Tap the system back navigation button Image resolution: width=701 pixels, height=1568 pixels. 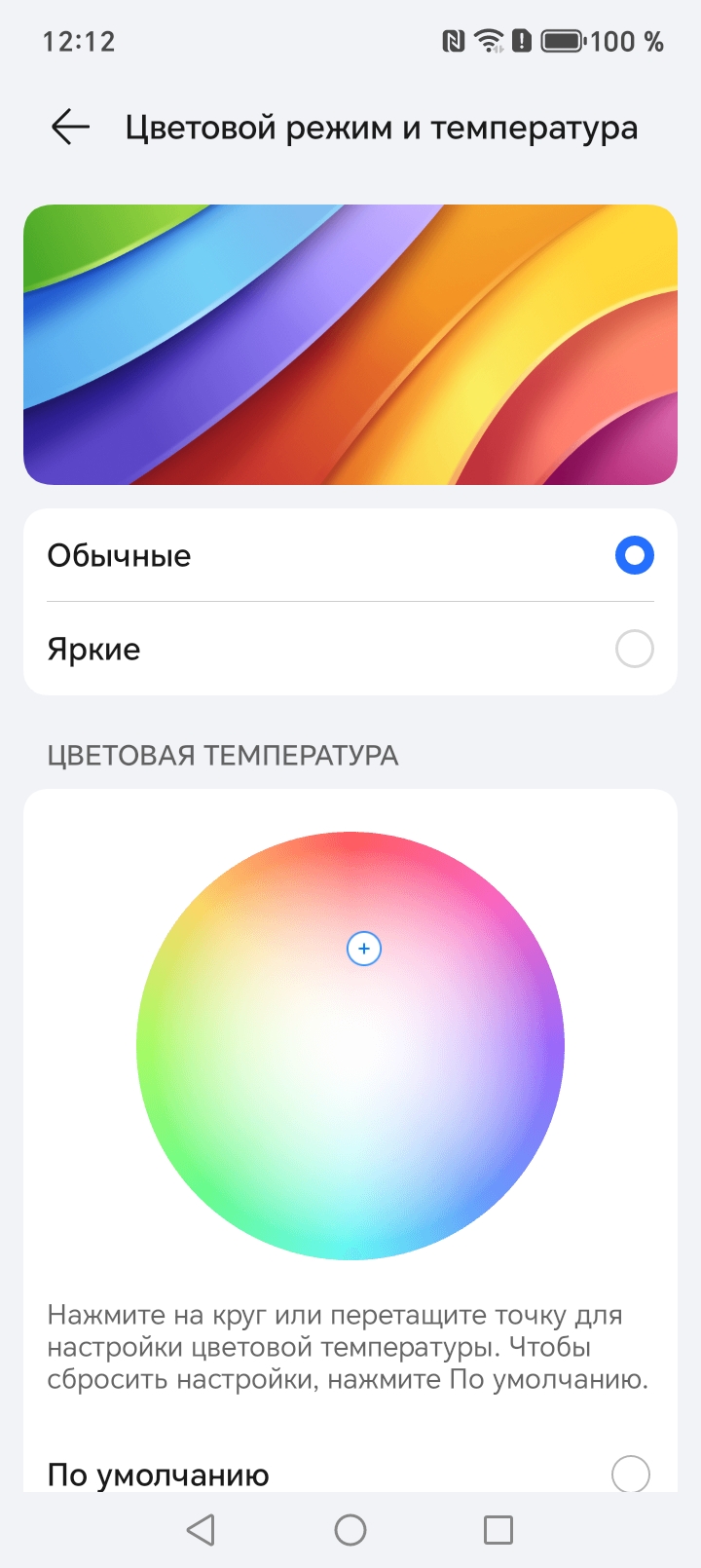coord(201,1530)
